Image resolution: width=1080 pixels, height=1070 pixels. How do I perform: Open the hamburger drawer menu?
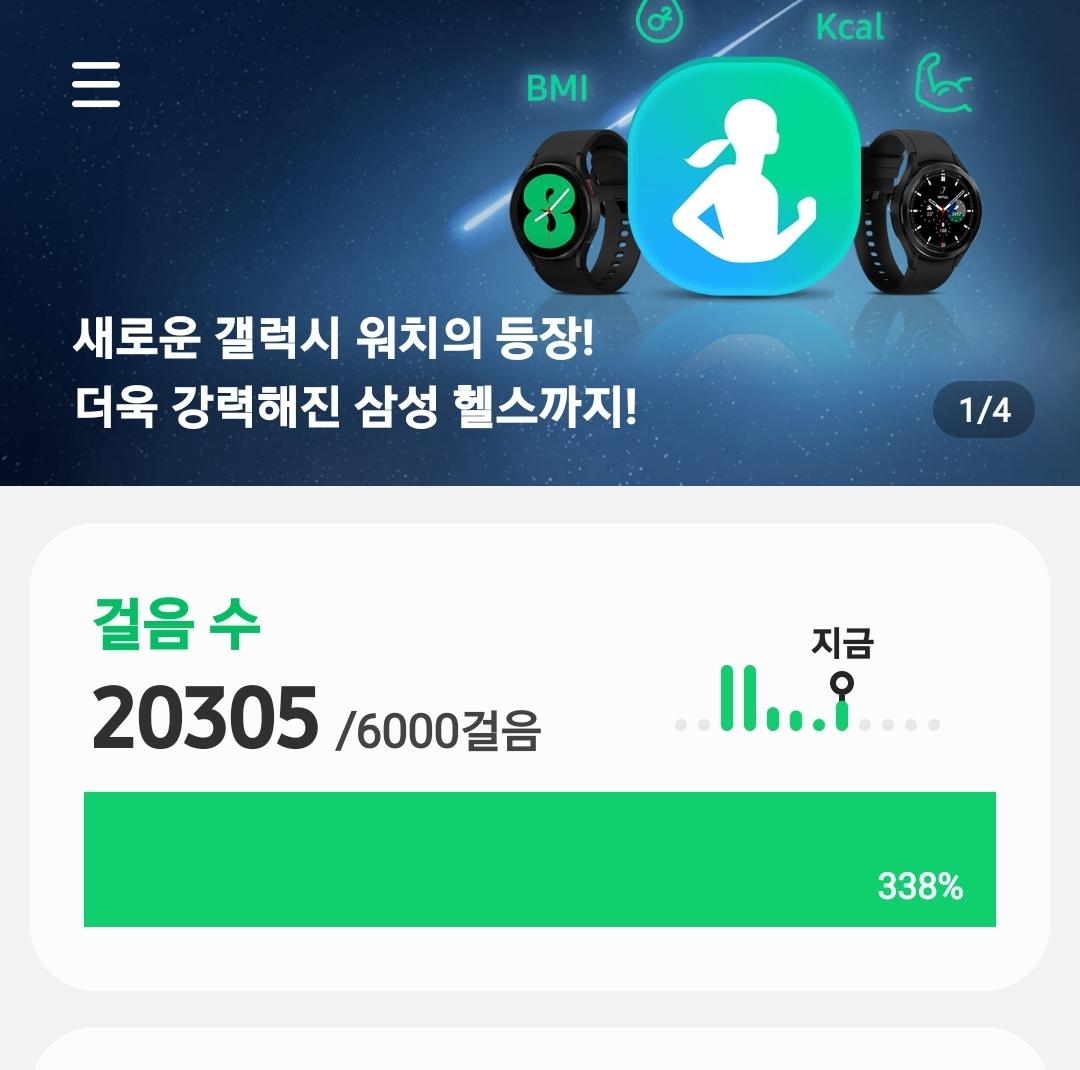coord(96,84)
